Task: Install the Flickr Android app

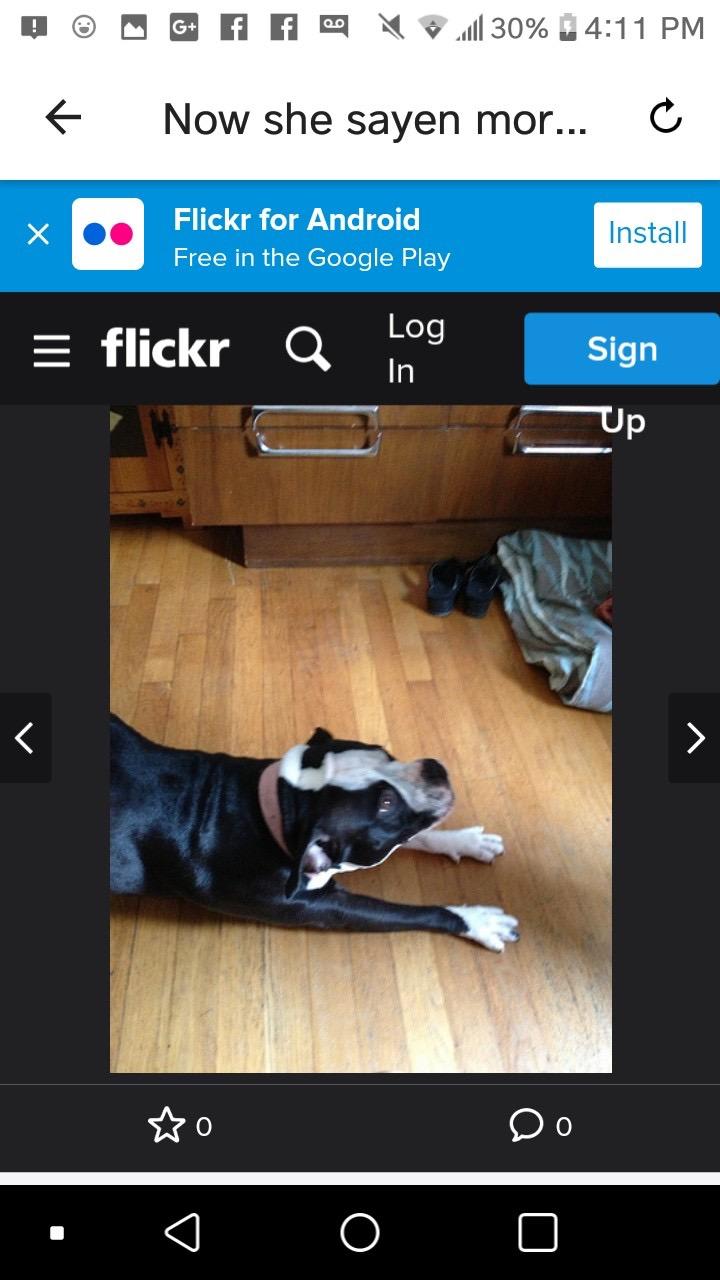Action: click(647, 234)
